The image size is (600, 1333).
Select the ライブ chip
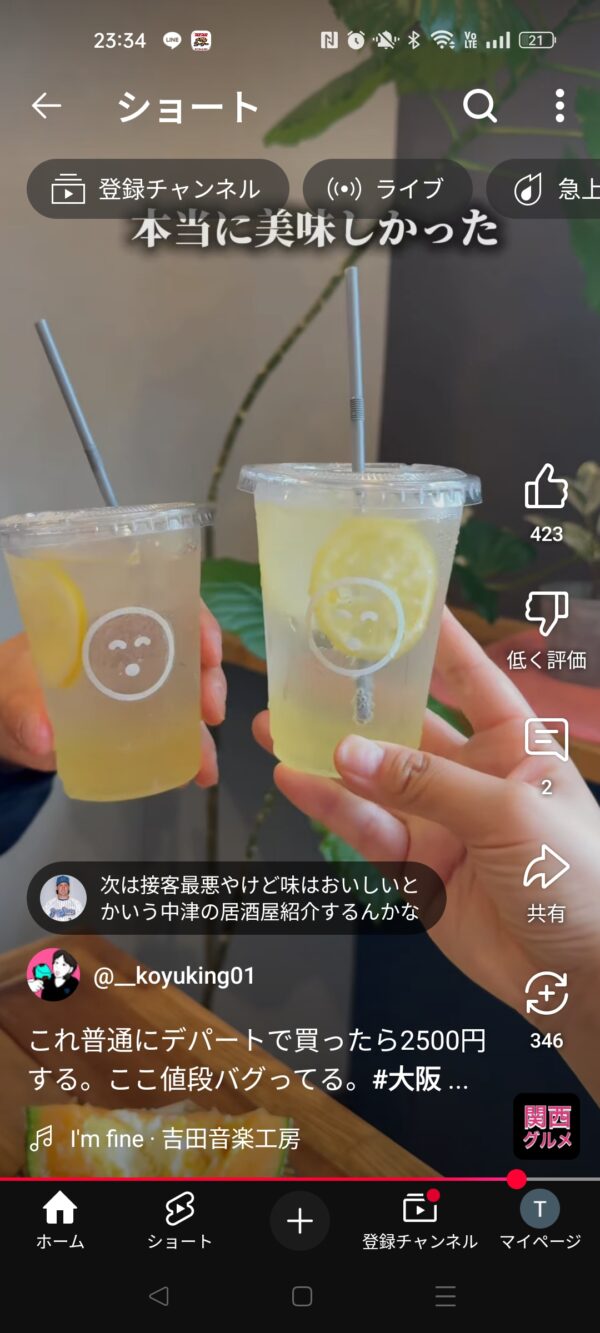[x=387, y=189]
